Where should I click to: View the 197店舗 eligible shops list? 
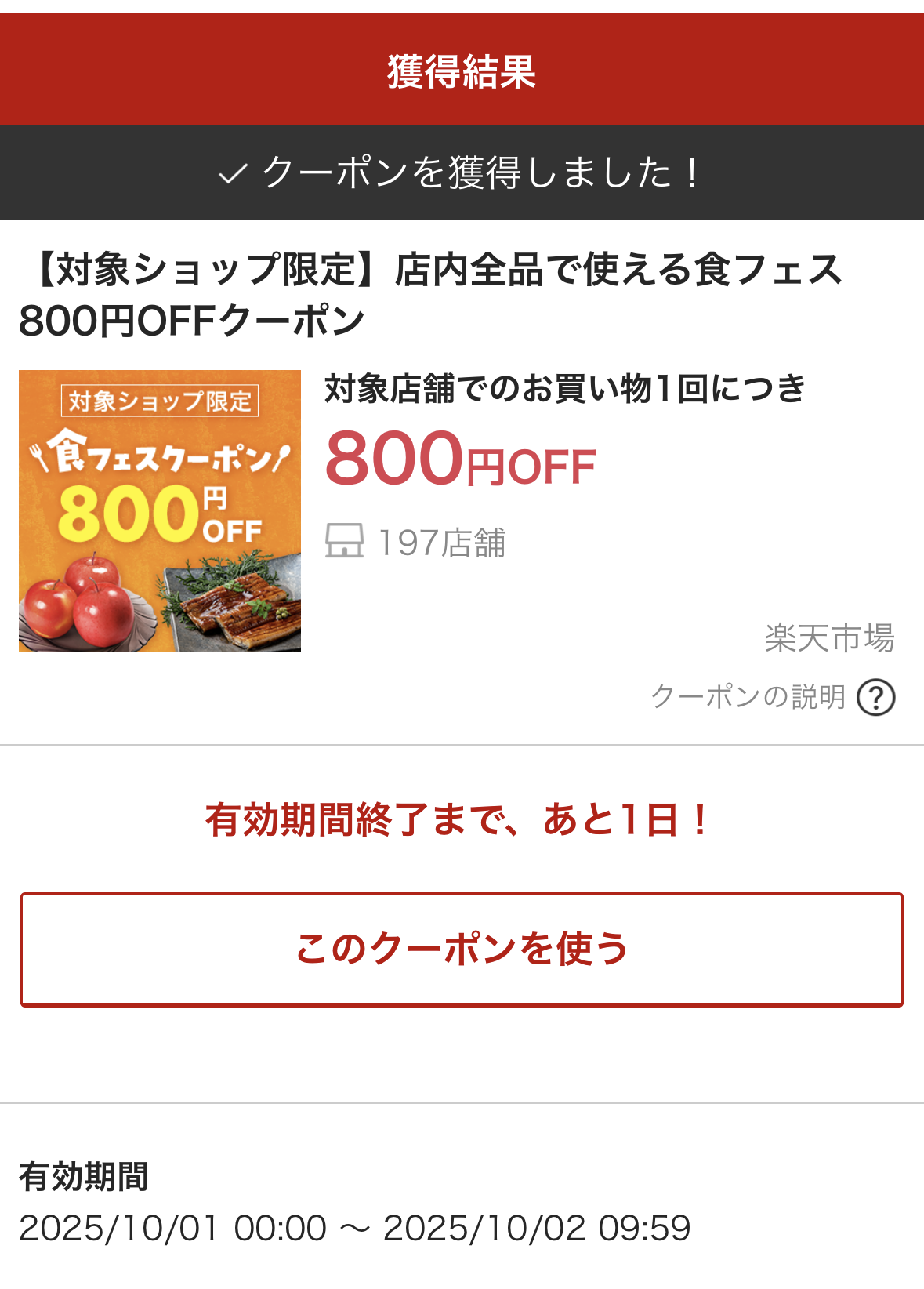416,543
